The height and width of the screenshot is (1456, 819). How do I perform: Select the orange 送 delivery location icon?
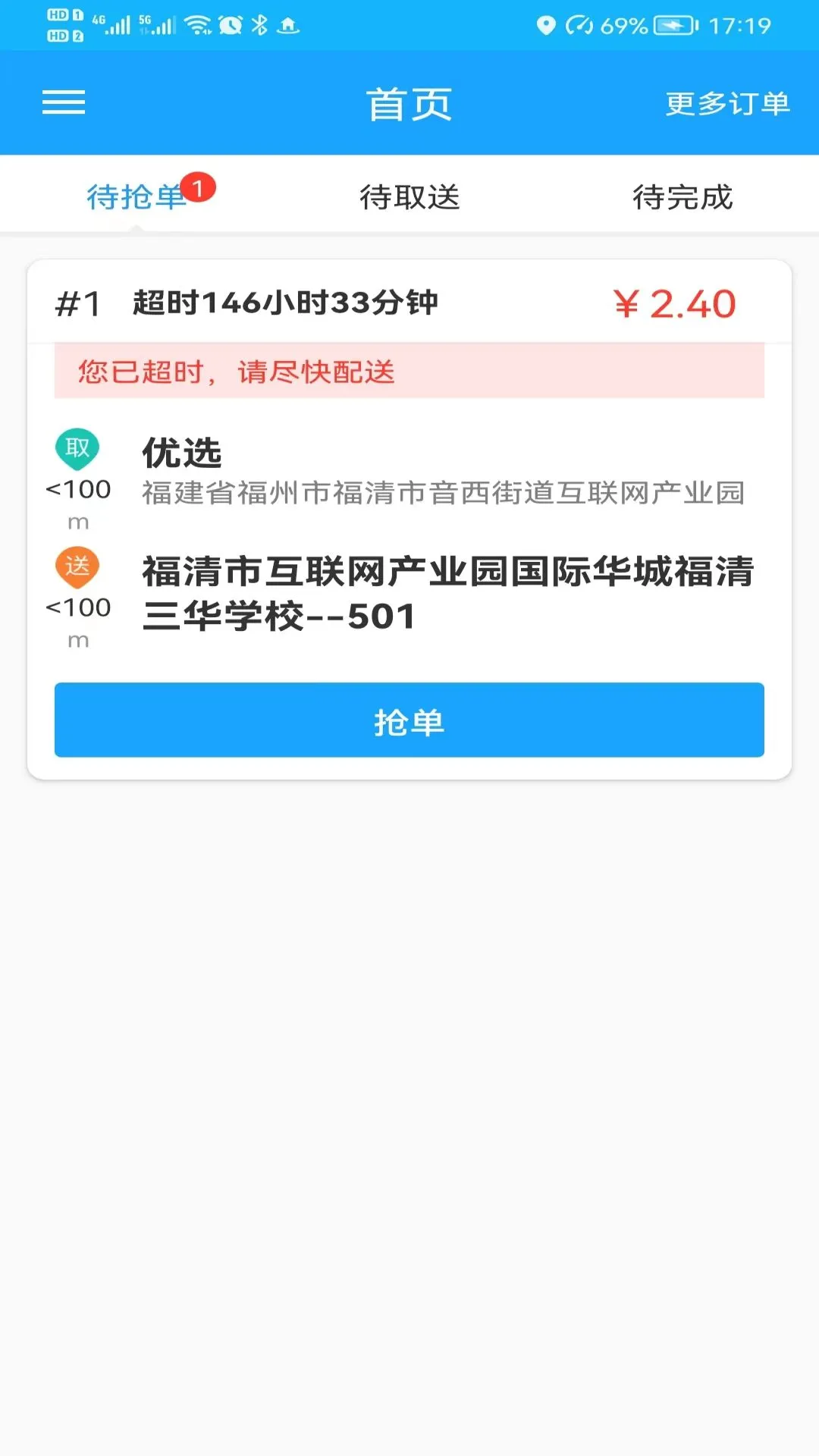(x=78, y=567)
